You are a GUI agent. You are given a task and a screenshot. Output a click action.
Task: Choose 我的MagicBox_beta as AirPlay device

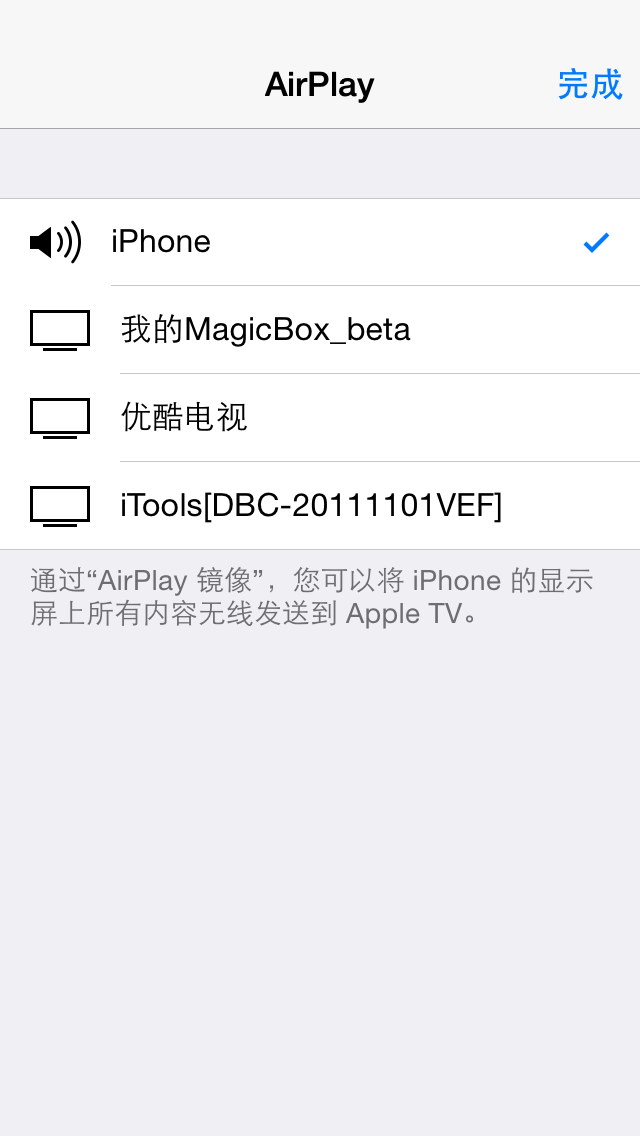(320, 330)
